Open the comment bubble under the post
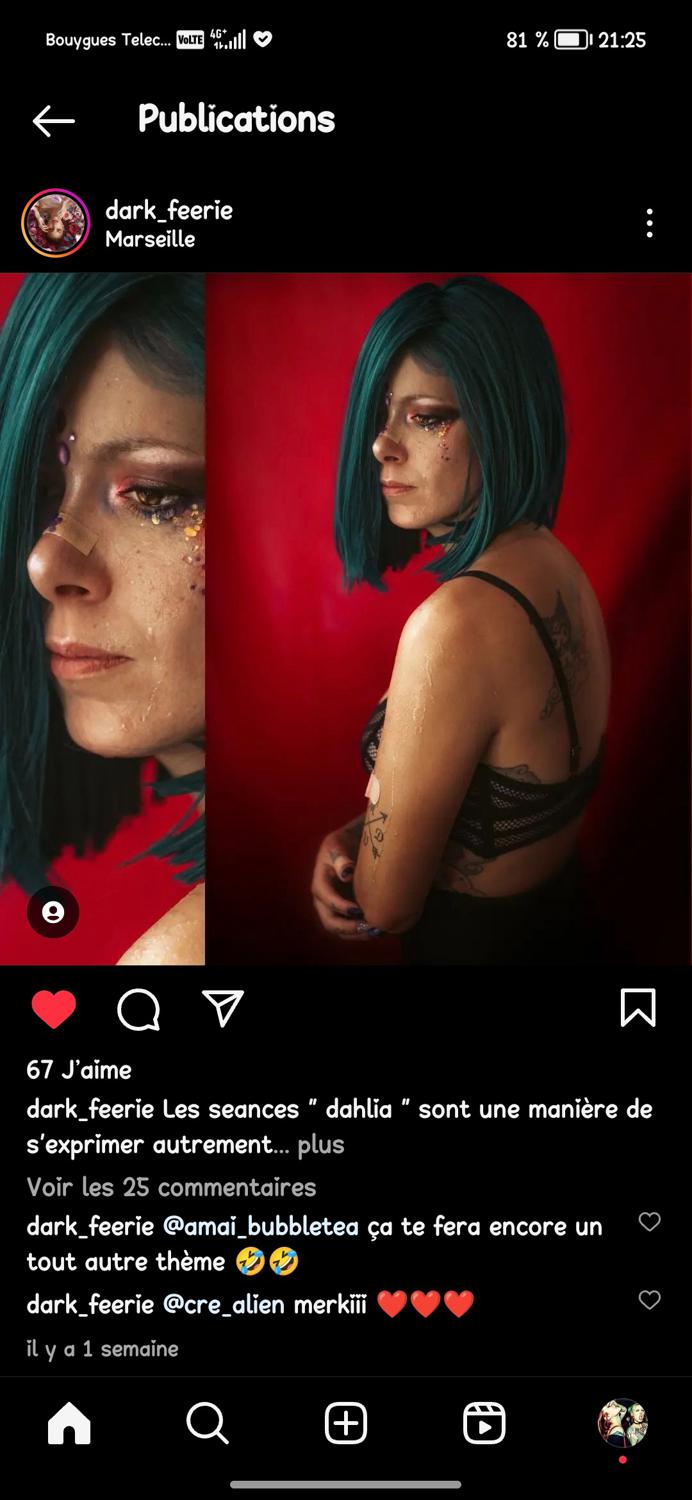This screenshot has height=1500, width=692. coord(138,1010)
